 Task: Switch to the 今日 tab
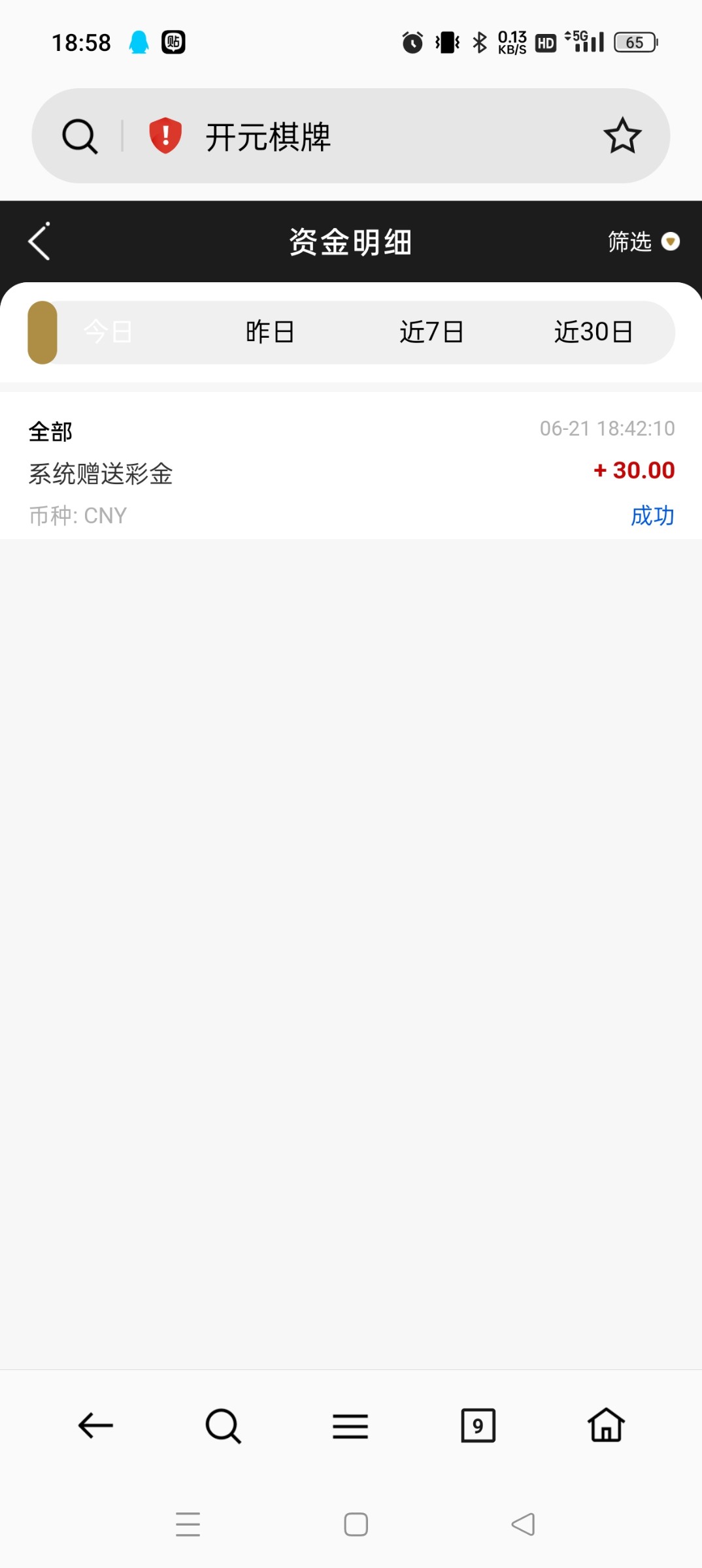coord(108,332)
